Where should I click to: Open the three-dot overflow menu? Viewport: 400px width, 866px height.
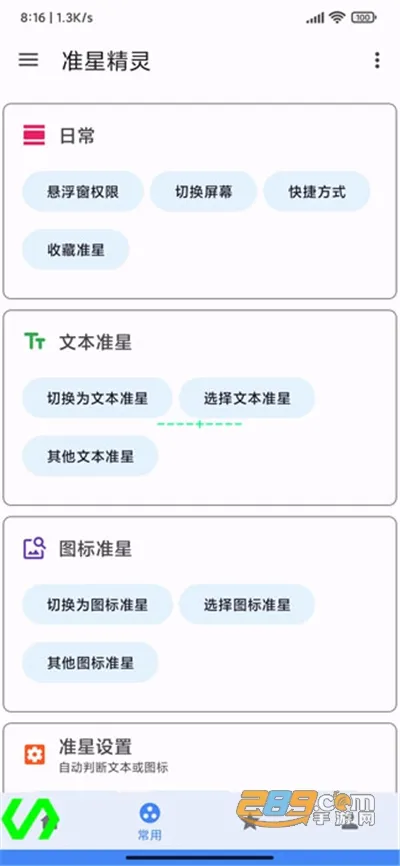click(377, 60)
